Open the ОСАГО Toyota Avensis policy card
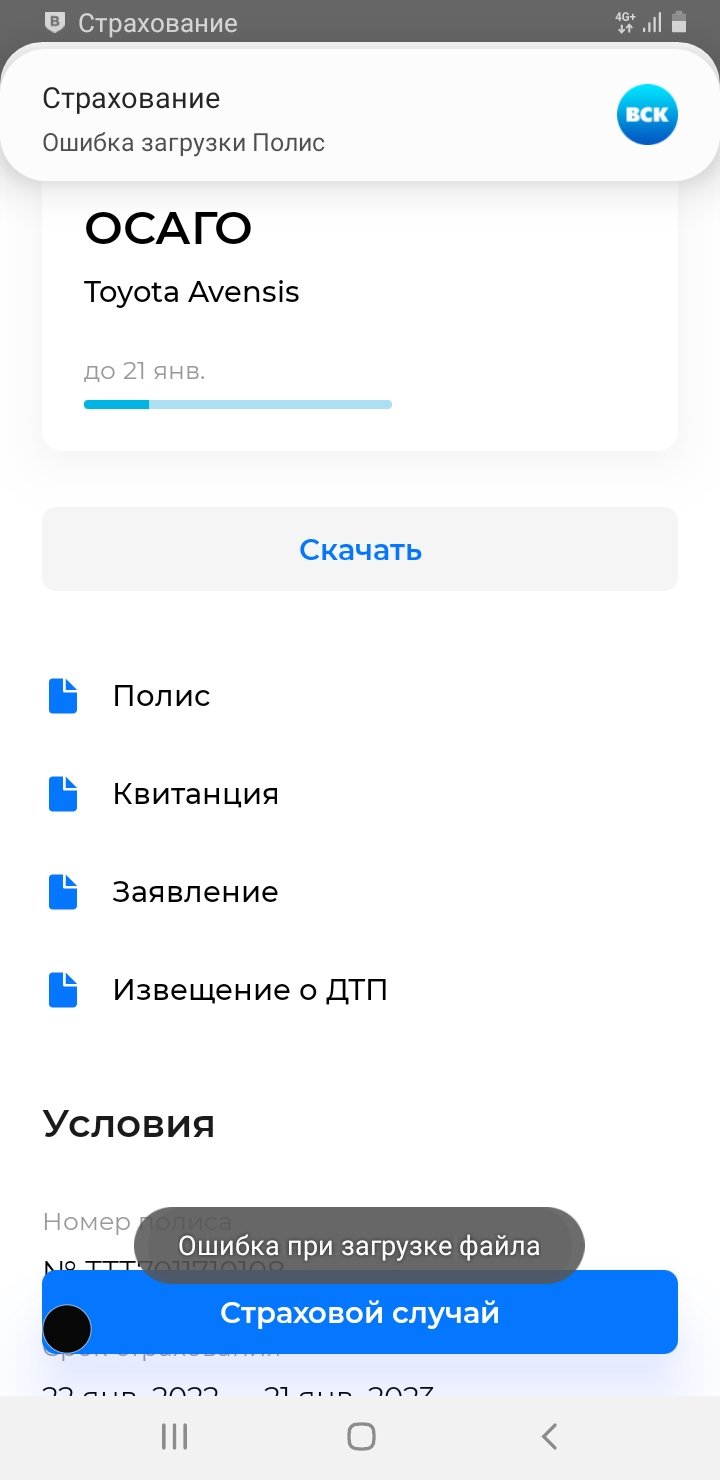Image resolution: width=720 pixels, height=1480 pixels. click(x=360, y=320)
